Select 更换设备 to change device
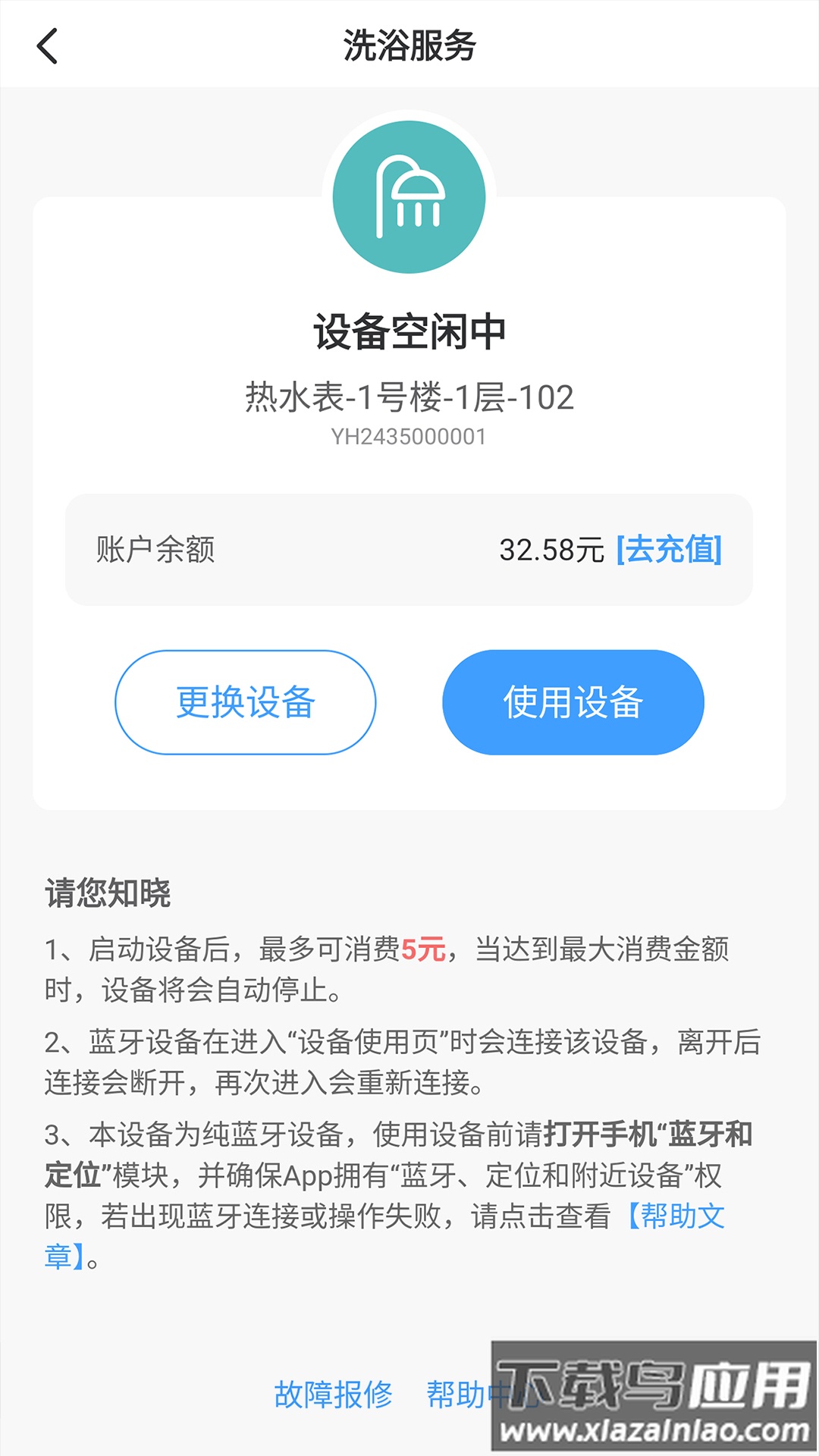Screen dimensions: 819x1456 pos(245,702)
